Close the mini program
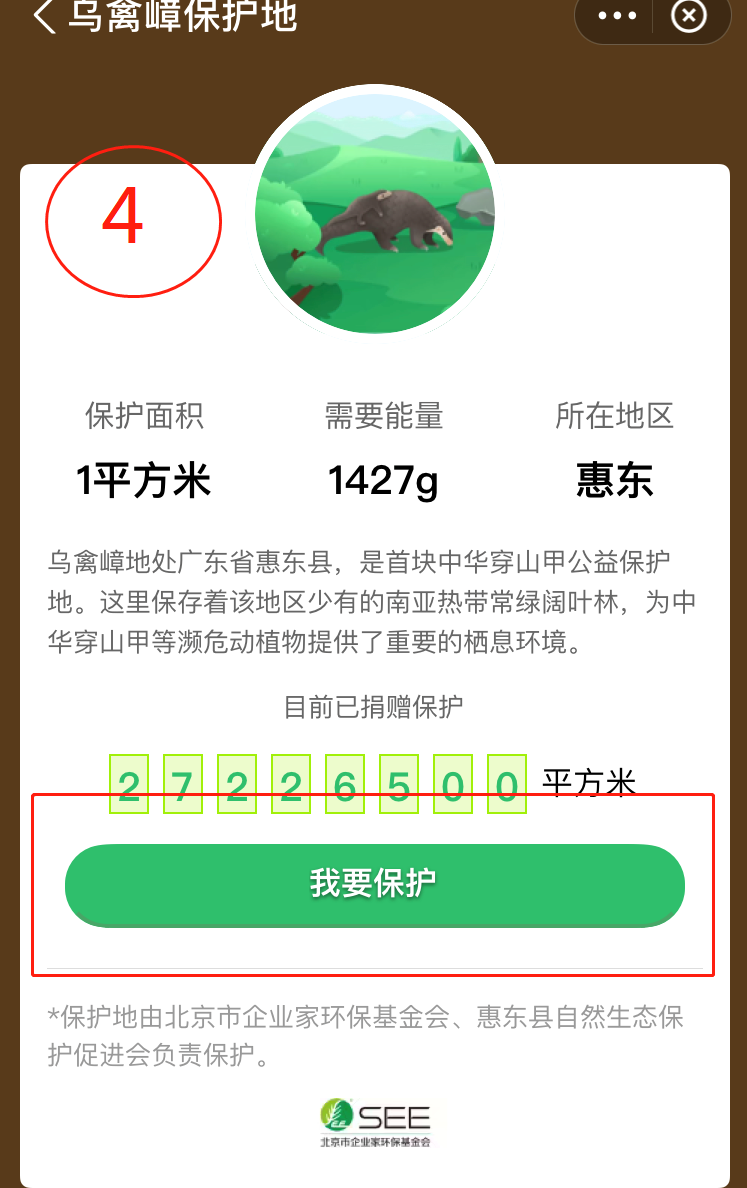Image resolution: width=747 pixels, height=1188 pixels. point(688,16)
